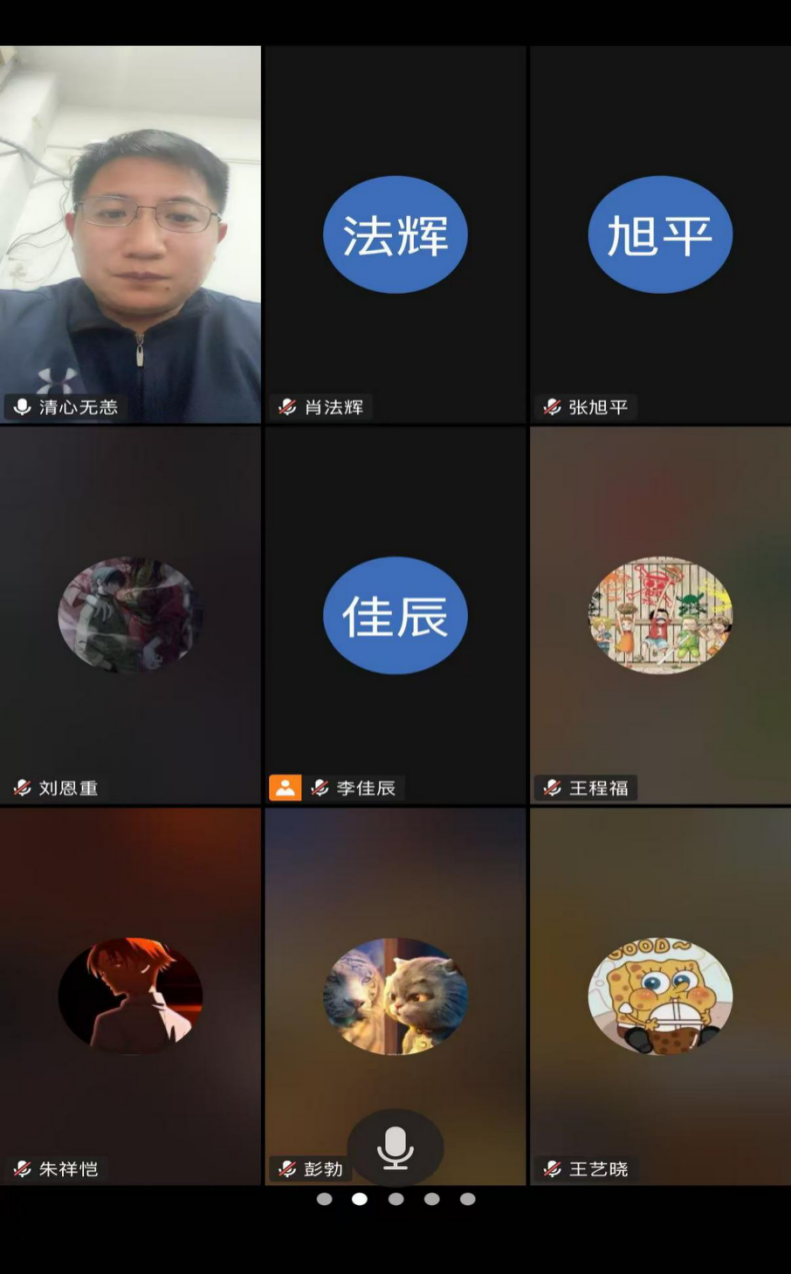Tap the floating microphone button
791x1274 pixels.
pos(395,1147)
